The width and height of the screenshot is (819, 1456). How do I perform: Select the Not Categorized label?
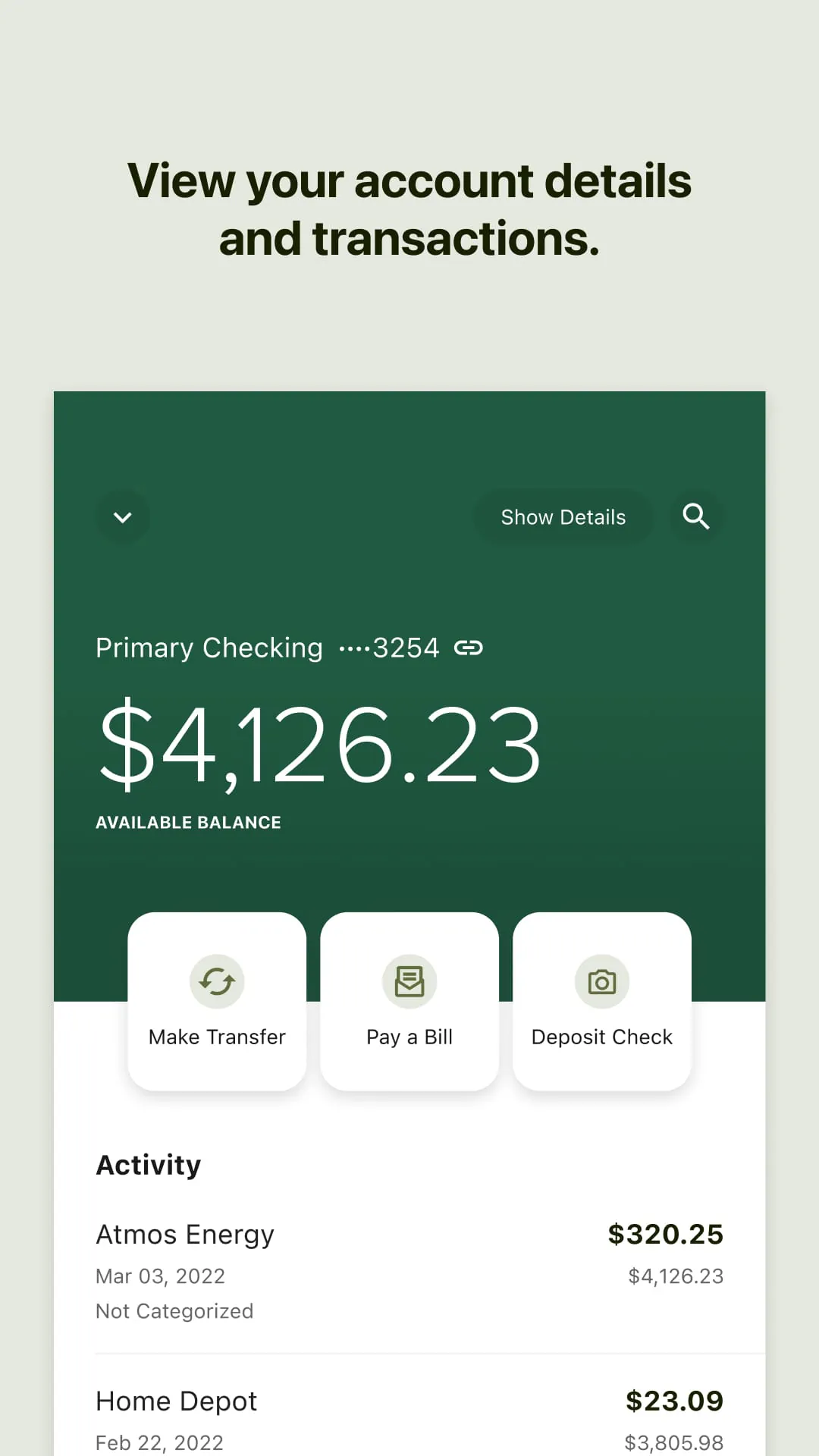tap(174, 1310)
